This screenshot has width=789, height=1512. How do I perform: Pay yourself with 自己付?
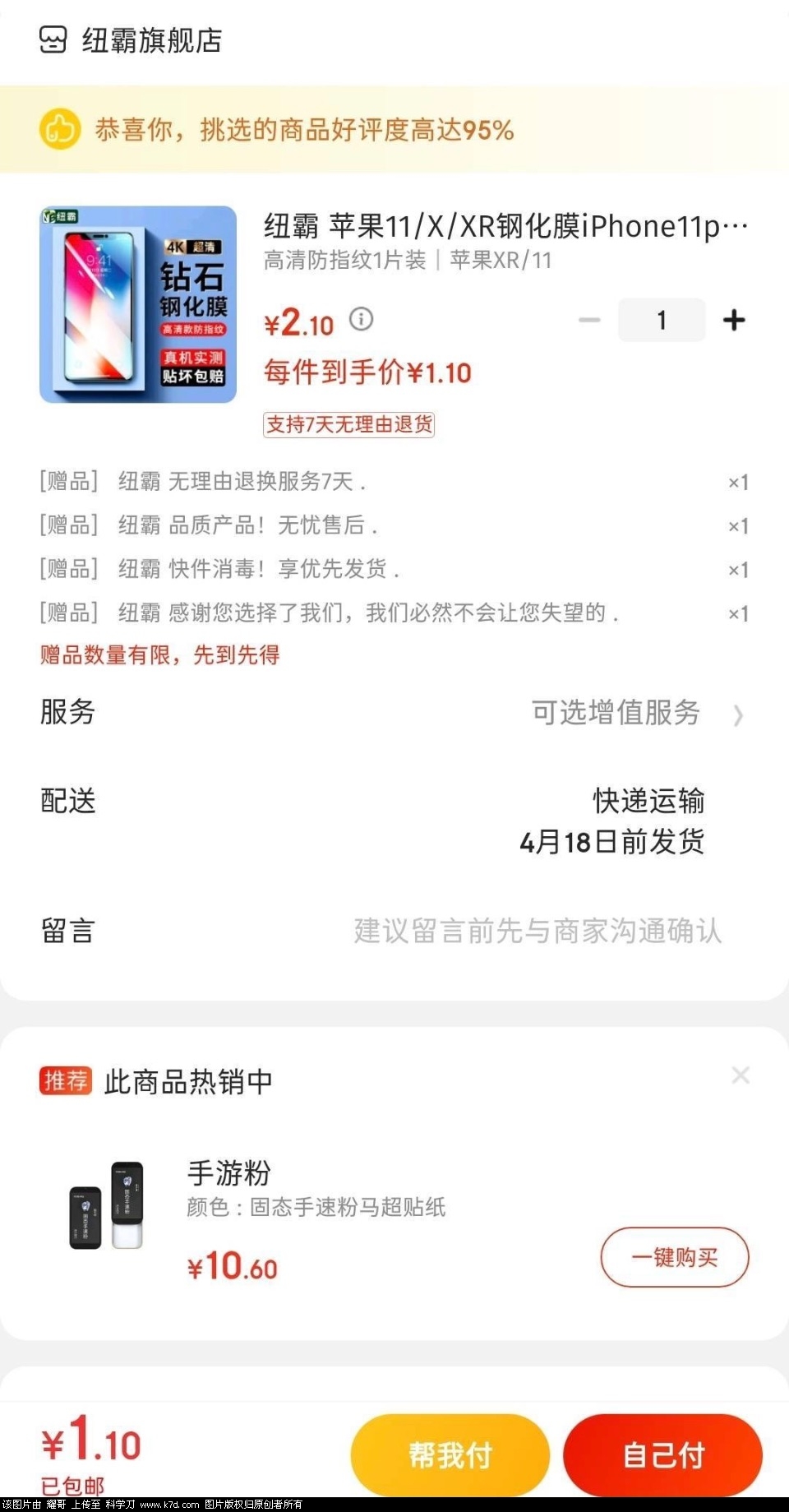tap(662, 1454)
